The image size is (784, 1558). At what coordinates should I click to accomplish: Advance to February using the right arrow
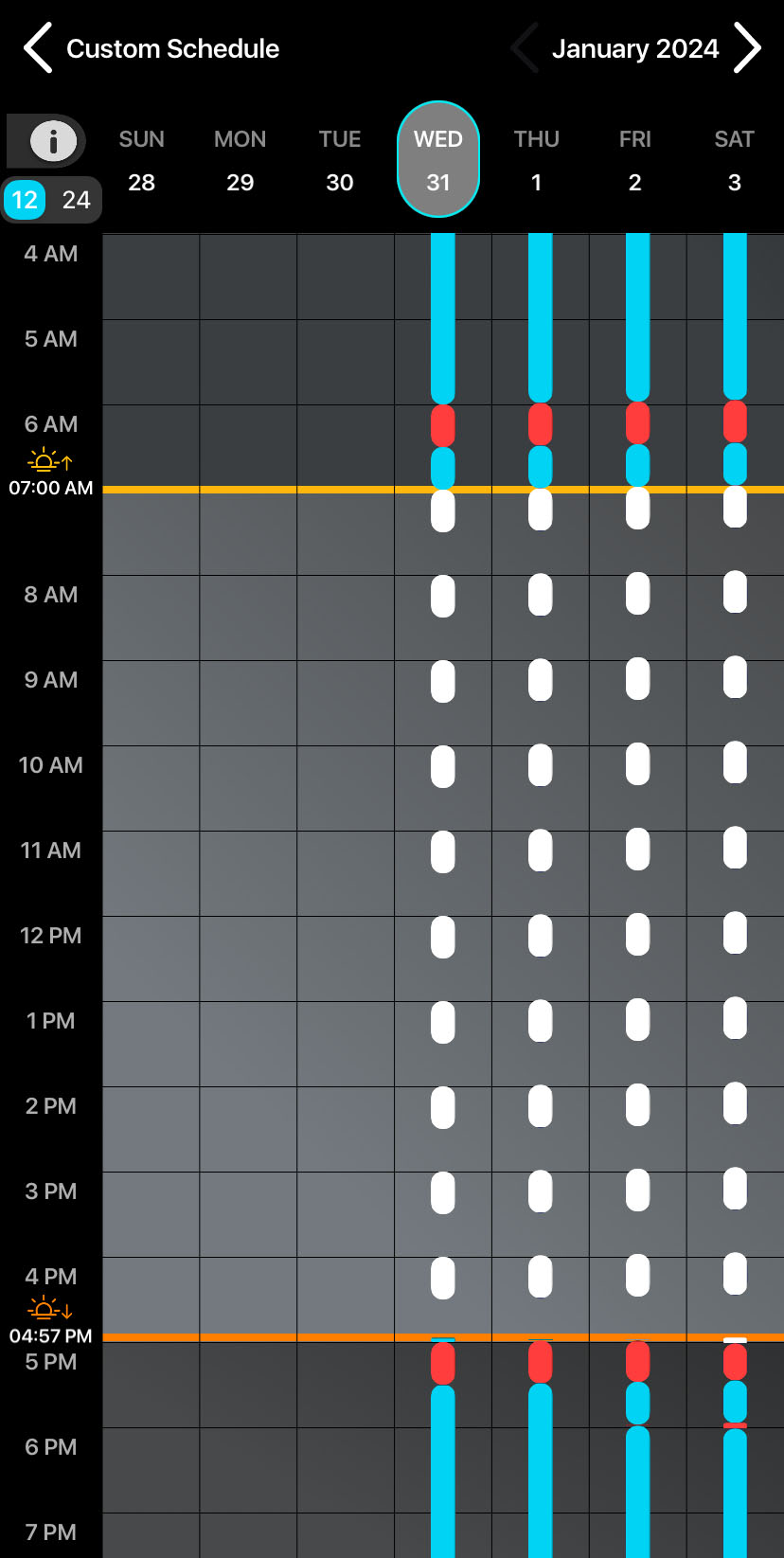748,47
